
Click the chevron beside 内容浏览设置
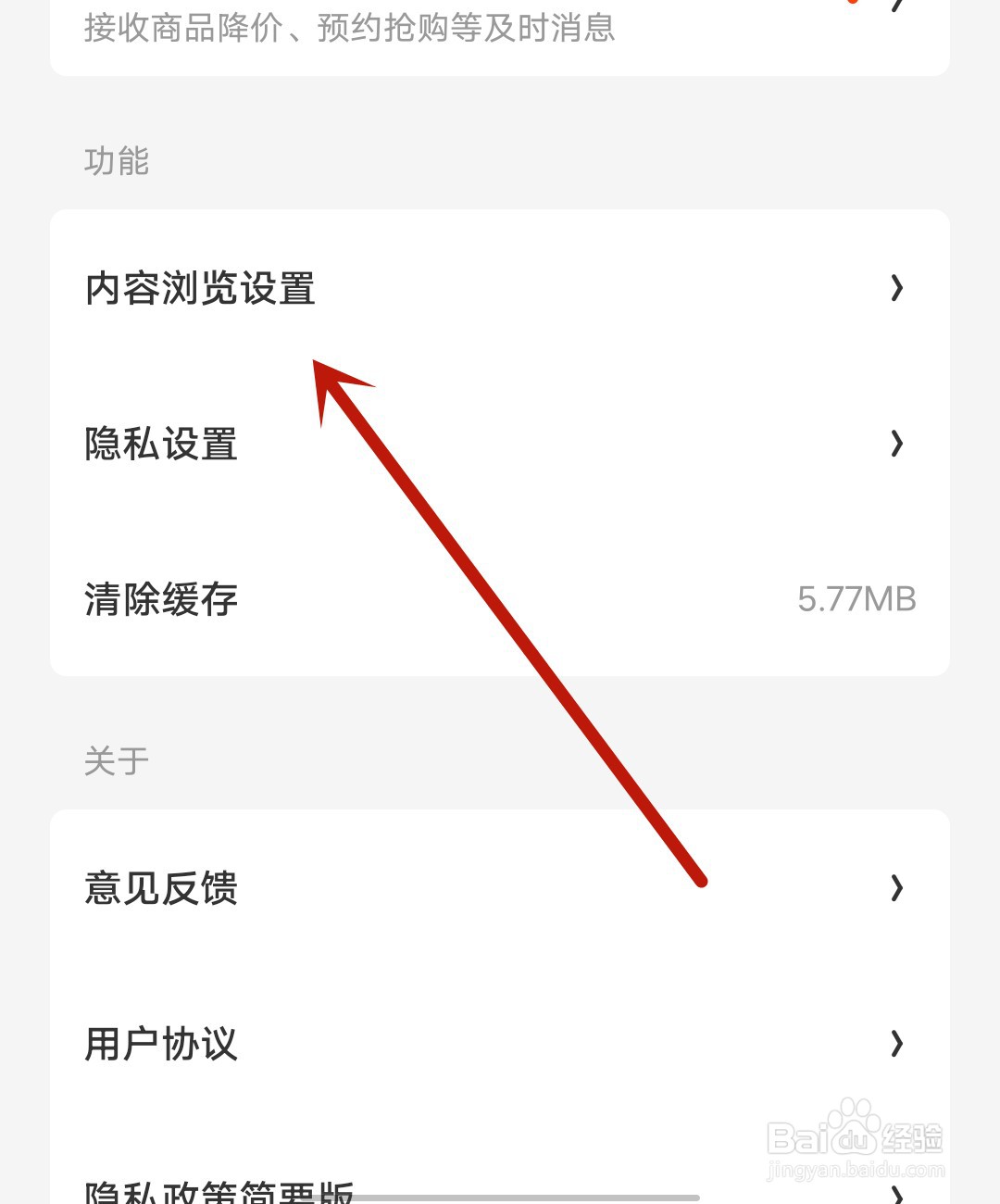click(895, 289)
